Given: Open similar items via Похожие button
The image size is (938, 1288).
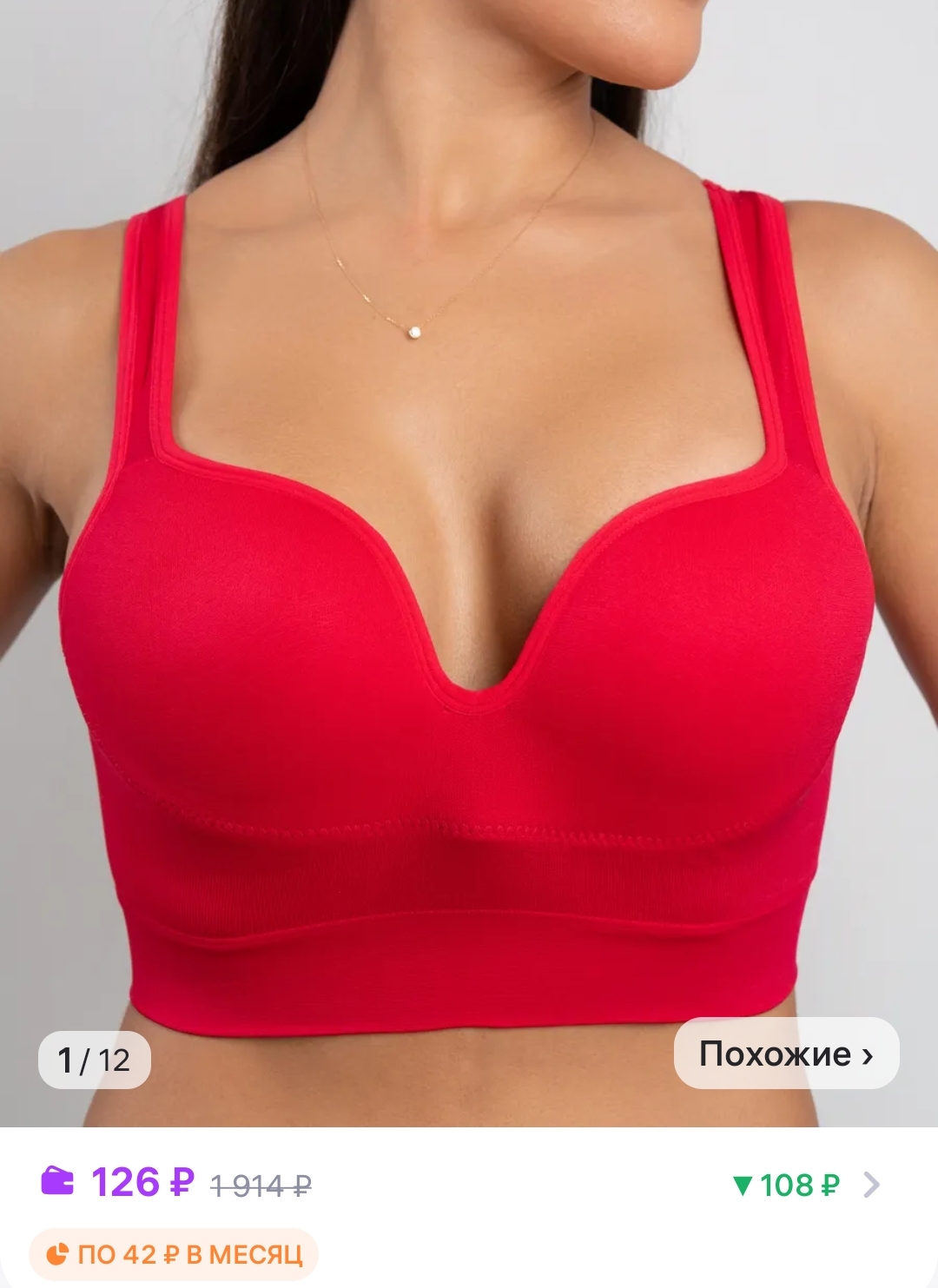Looking at the screenshot, I should 786,1054.
